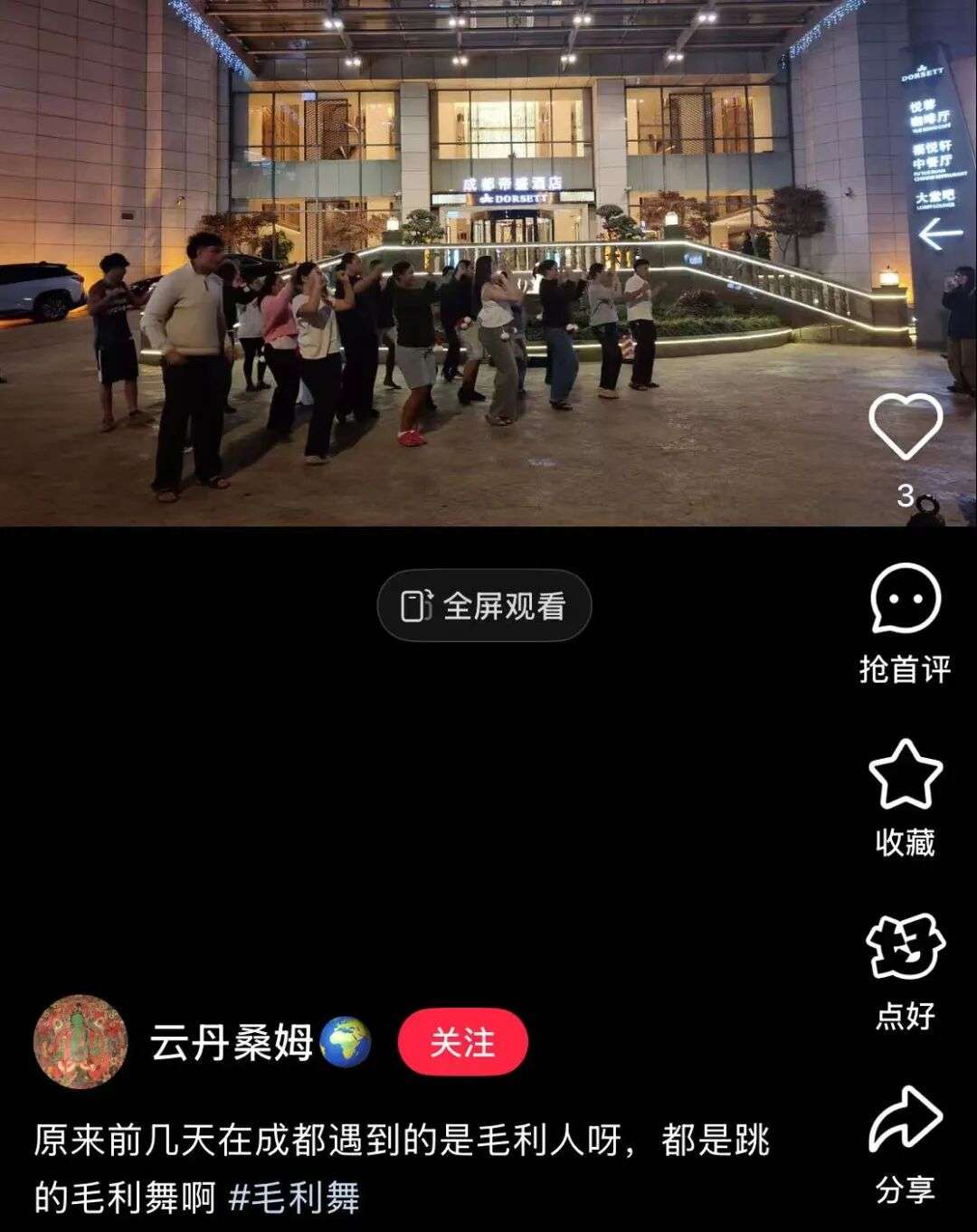Save video to favorites with star icon
Screen dimensions: 977x1232
pos(905,775)
